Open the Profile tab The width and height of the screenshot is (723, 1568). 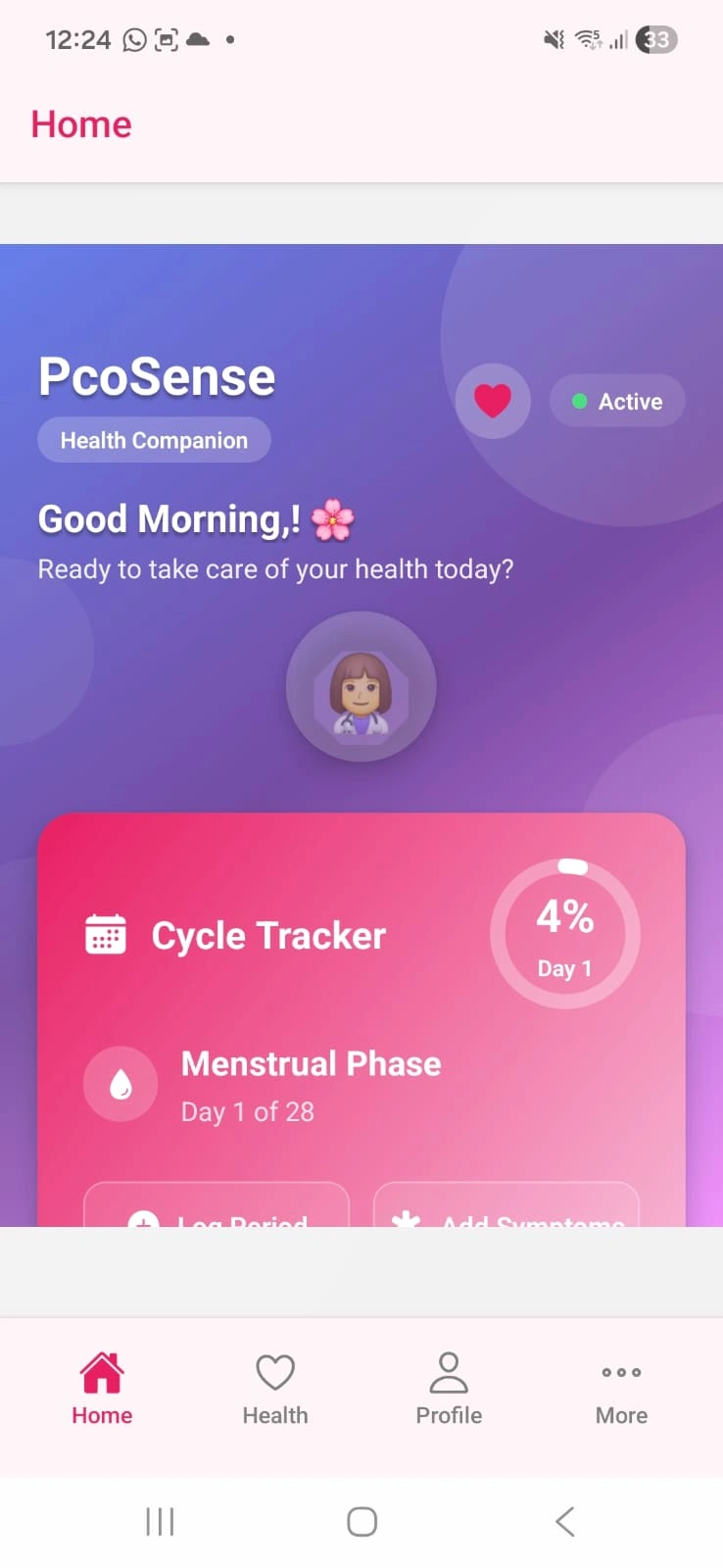449,1390
